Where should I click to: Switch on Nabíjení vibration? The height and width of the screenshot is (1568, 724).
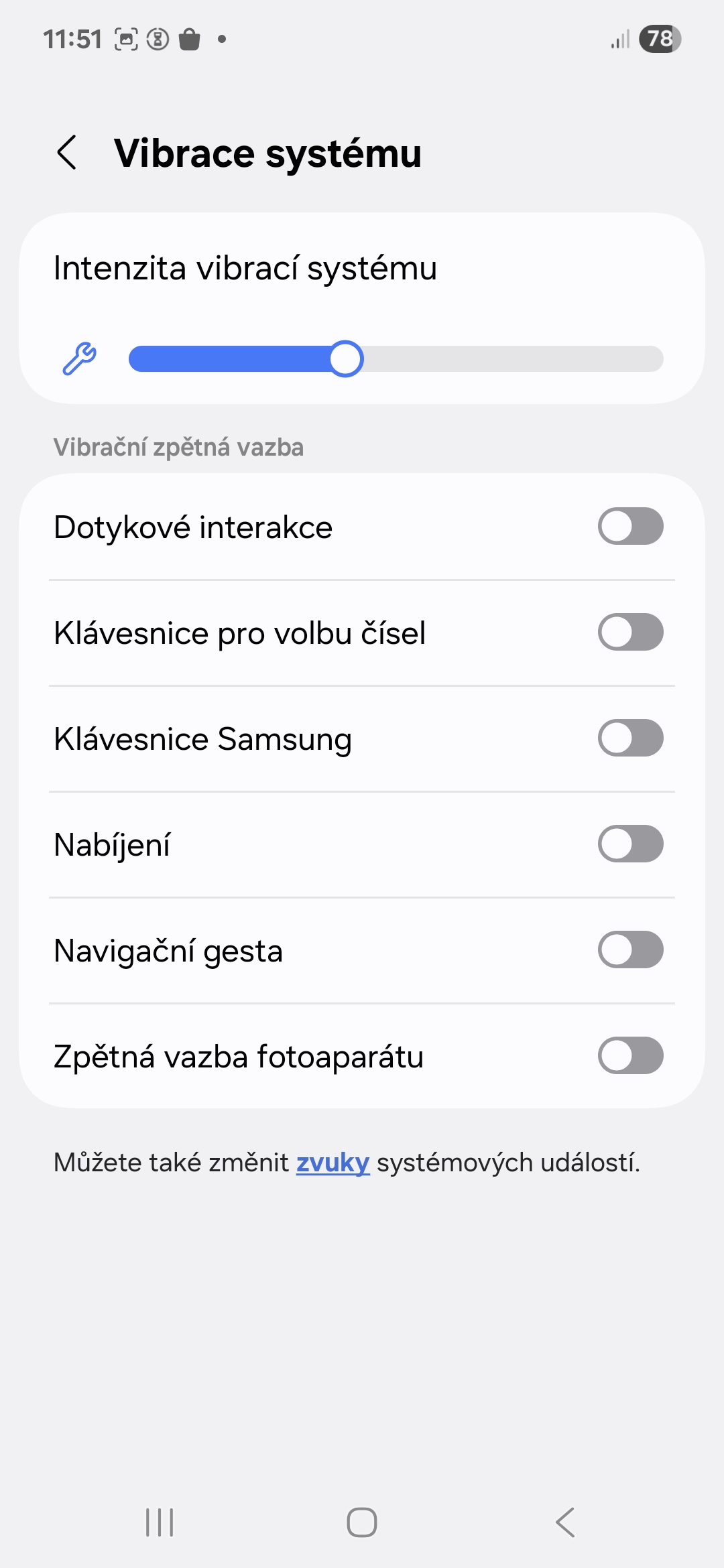pos(630,844)
